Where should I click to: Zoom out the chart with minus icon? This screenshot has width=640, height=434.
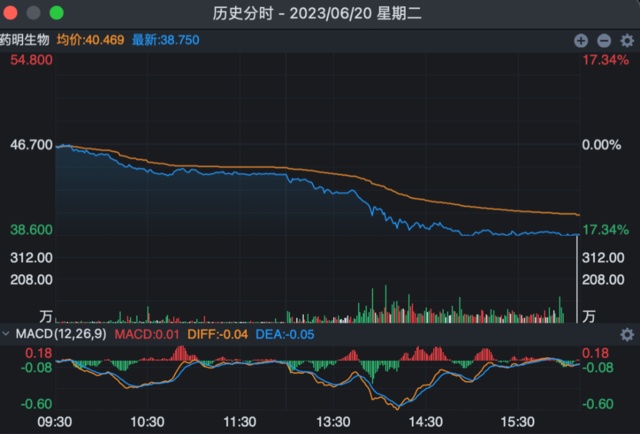(603, 41)
